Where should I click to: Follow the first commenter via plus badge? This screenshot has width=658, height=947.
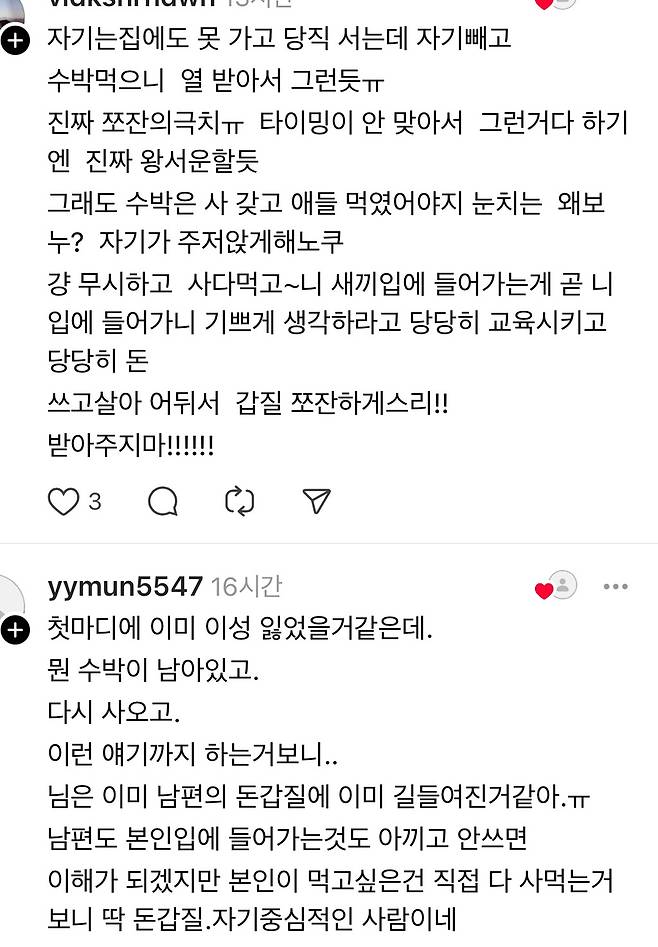point(15,41)
